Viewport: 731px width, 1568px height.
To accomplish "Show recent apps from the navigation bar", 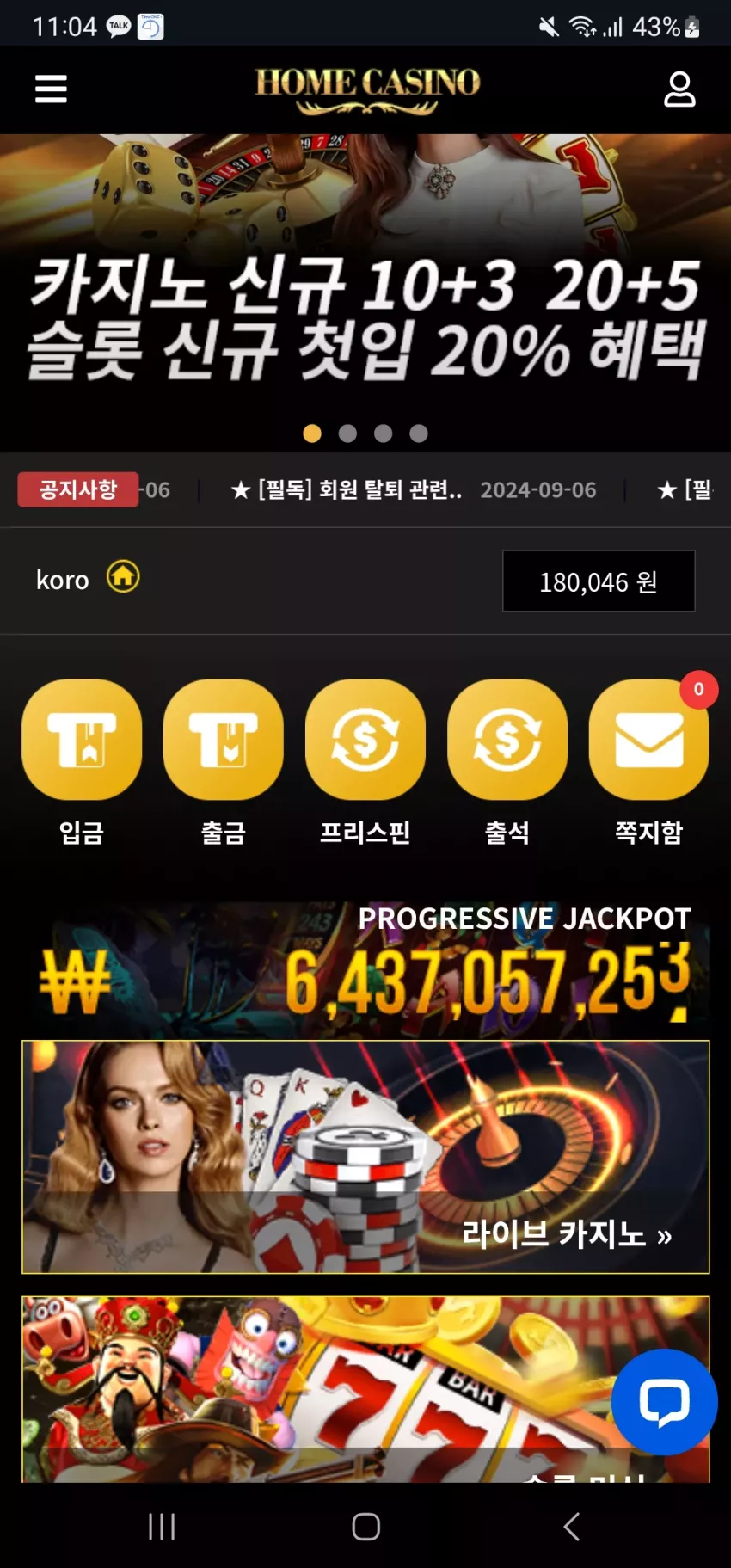I will pos(162,1527).
